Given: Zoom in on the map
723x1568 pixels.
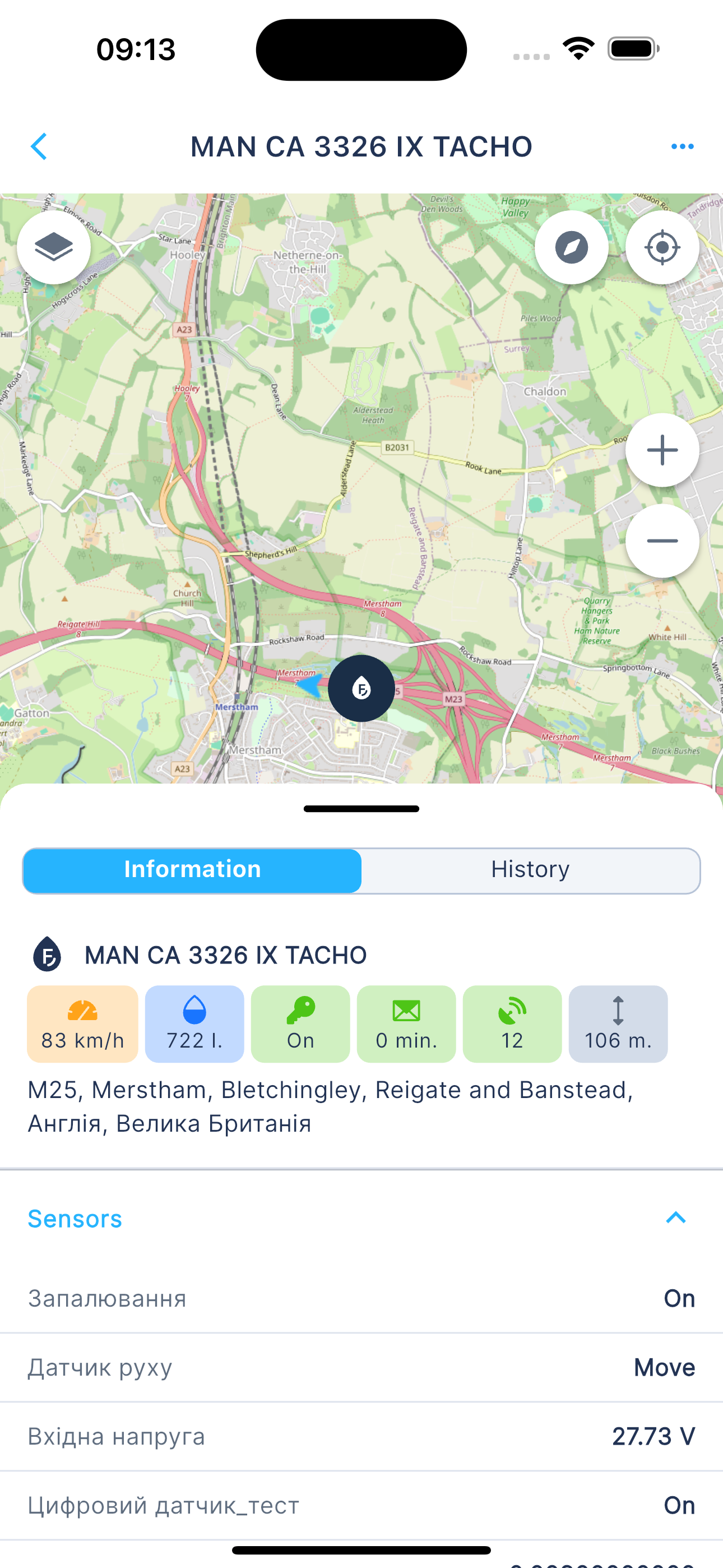Looking at the screenshot, I should 662,450.
